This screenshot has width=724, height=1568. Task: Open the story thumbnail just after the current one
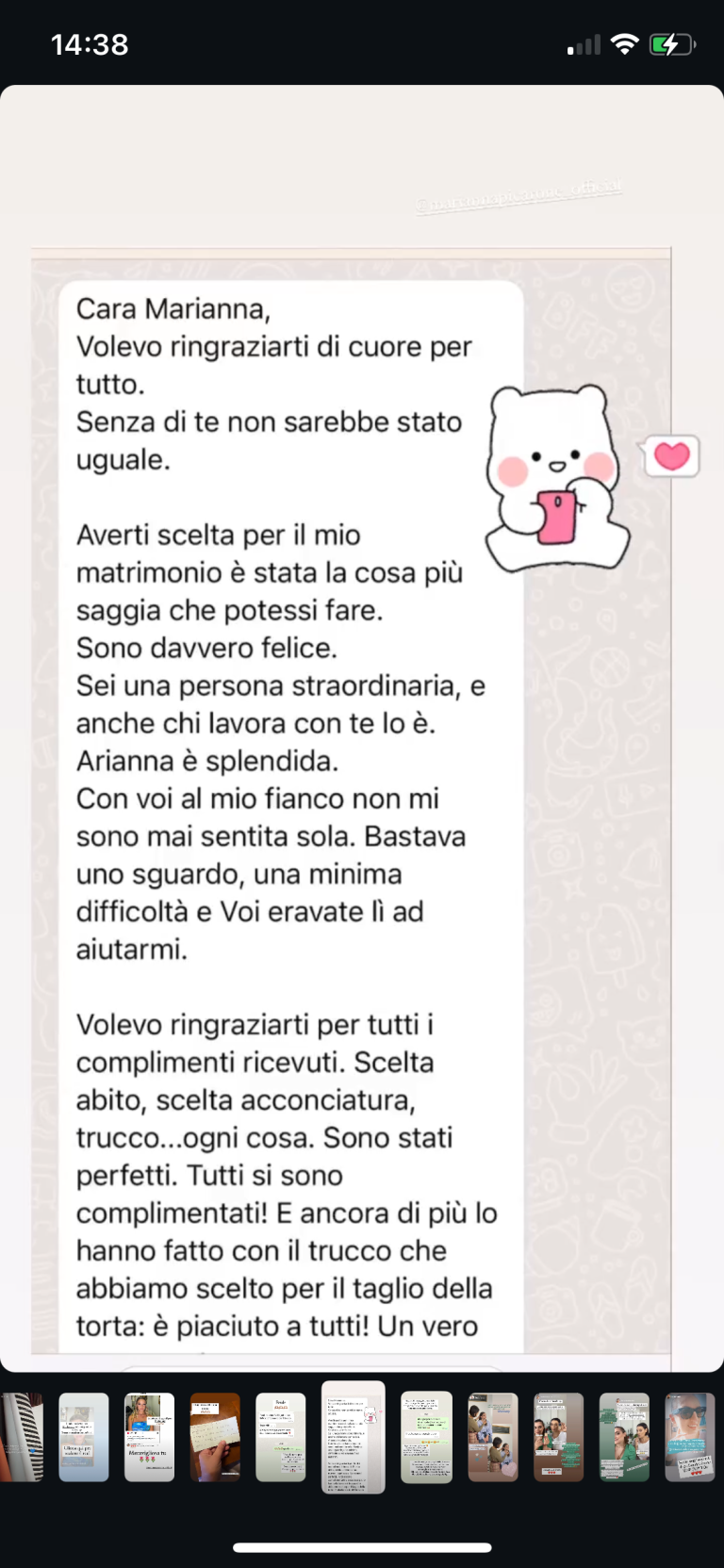tap(426, 1437)
